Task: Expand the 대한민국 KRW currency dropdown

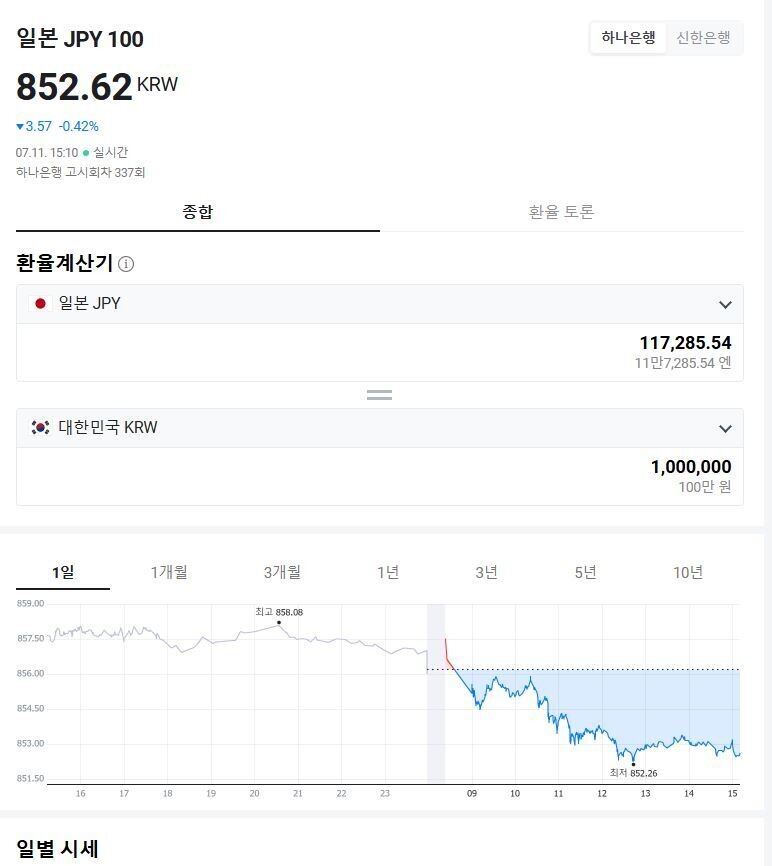Action: (x=725, y=428)
